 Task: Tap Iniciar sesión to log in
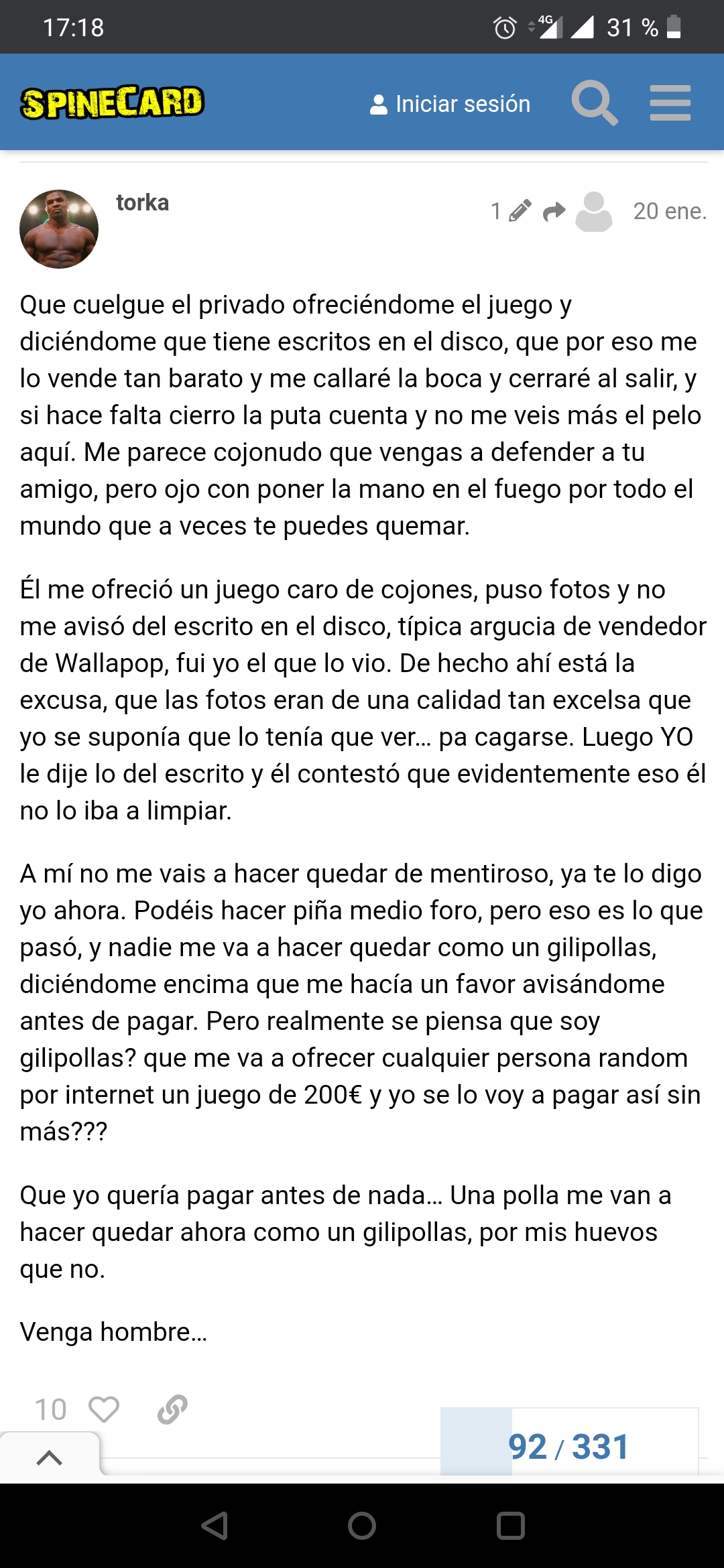pyautogui.click(x=450, y=104)
